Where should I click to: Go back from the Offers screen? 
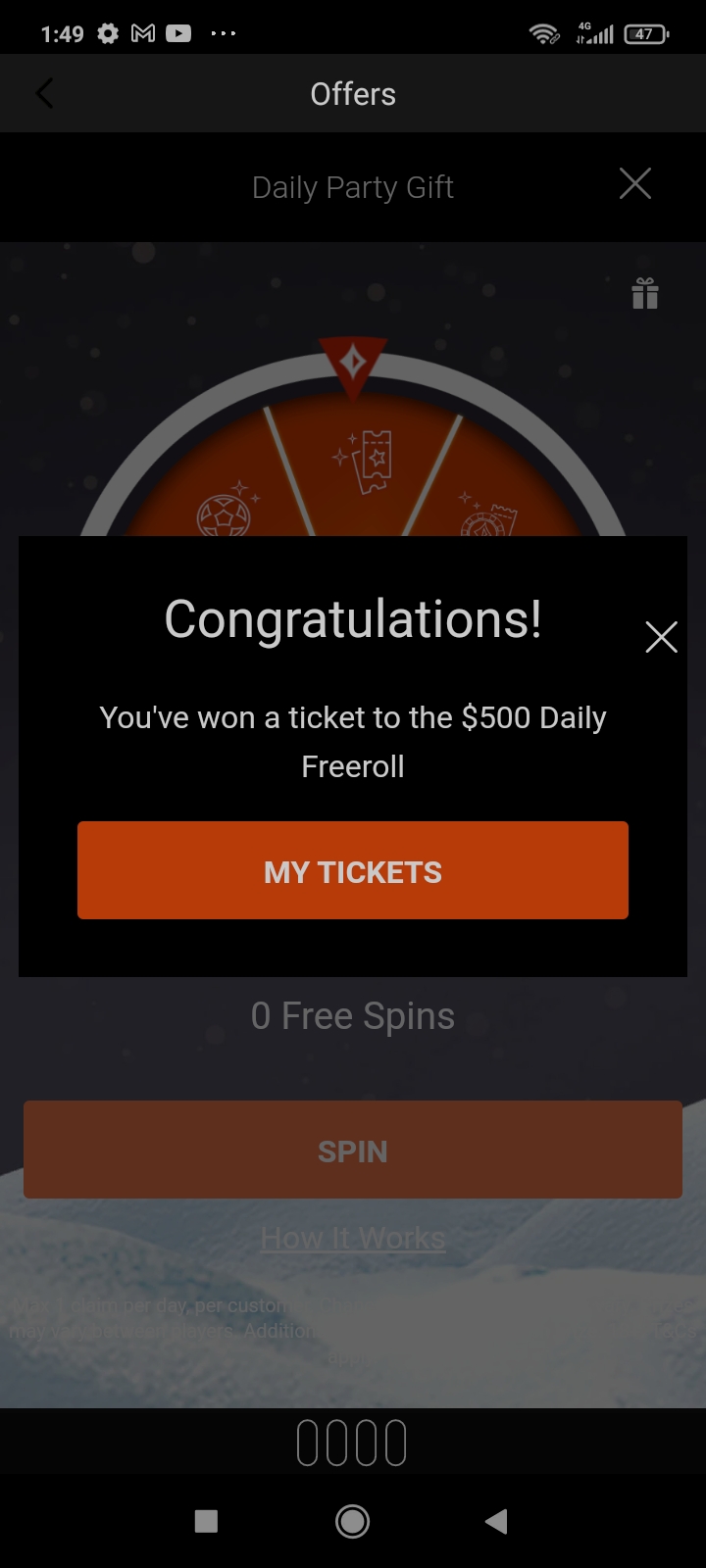point(44,94)
